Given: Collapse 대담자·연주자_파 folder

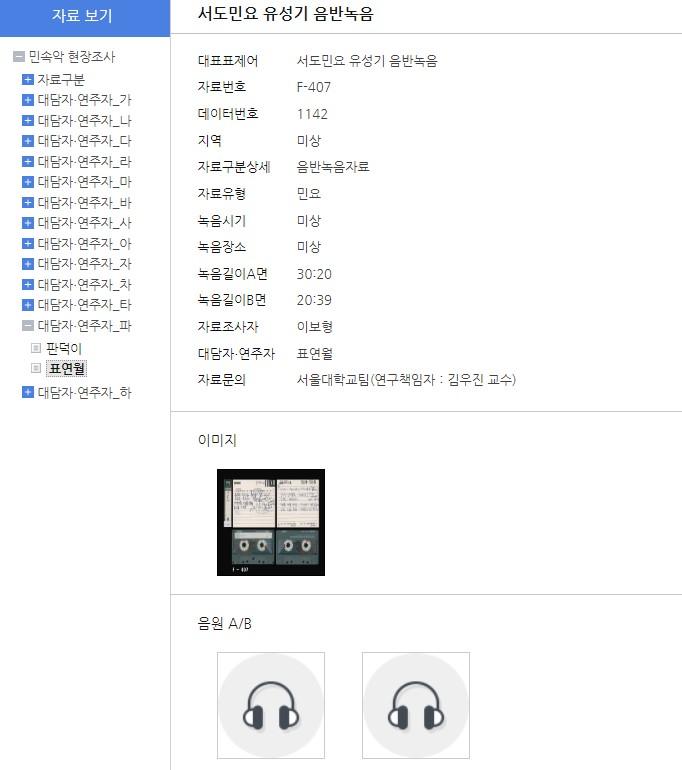Looking at the screenshot, I should (28, 326).
